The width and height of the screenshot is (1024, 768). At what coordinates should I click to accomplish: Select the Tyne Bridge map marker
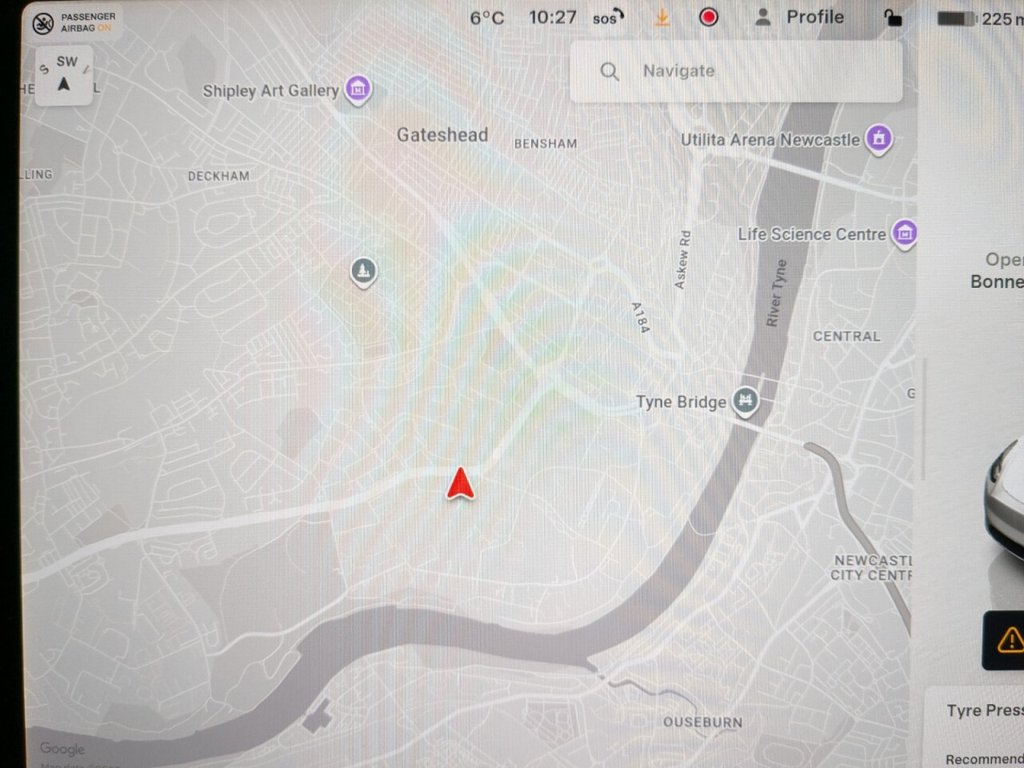[x=744, y=402]
